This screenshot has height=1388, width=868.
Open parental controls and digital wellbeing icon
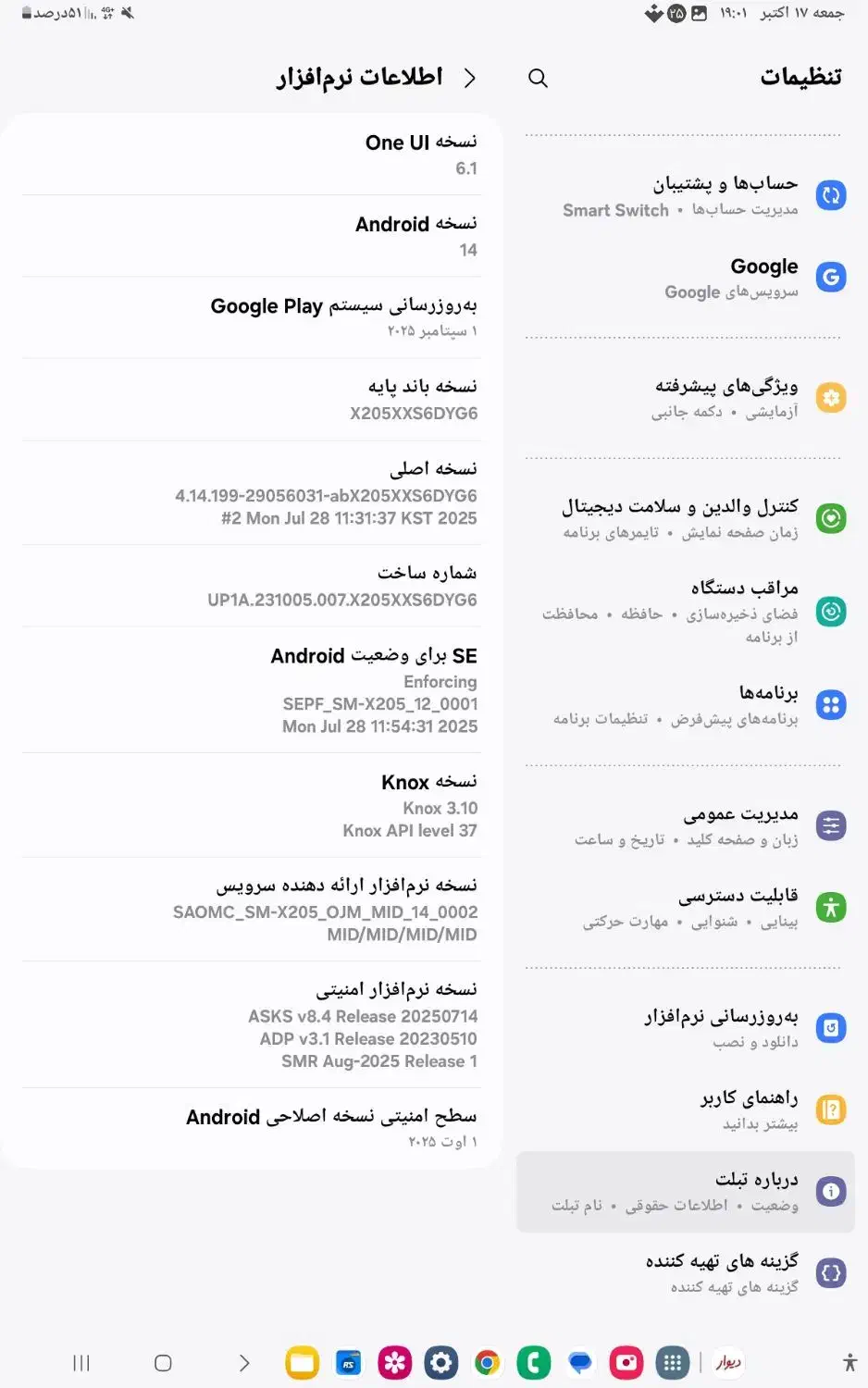[x=831, y=518]
